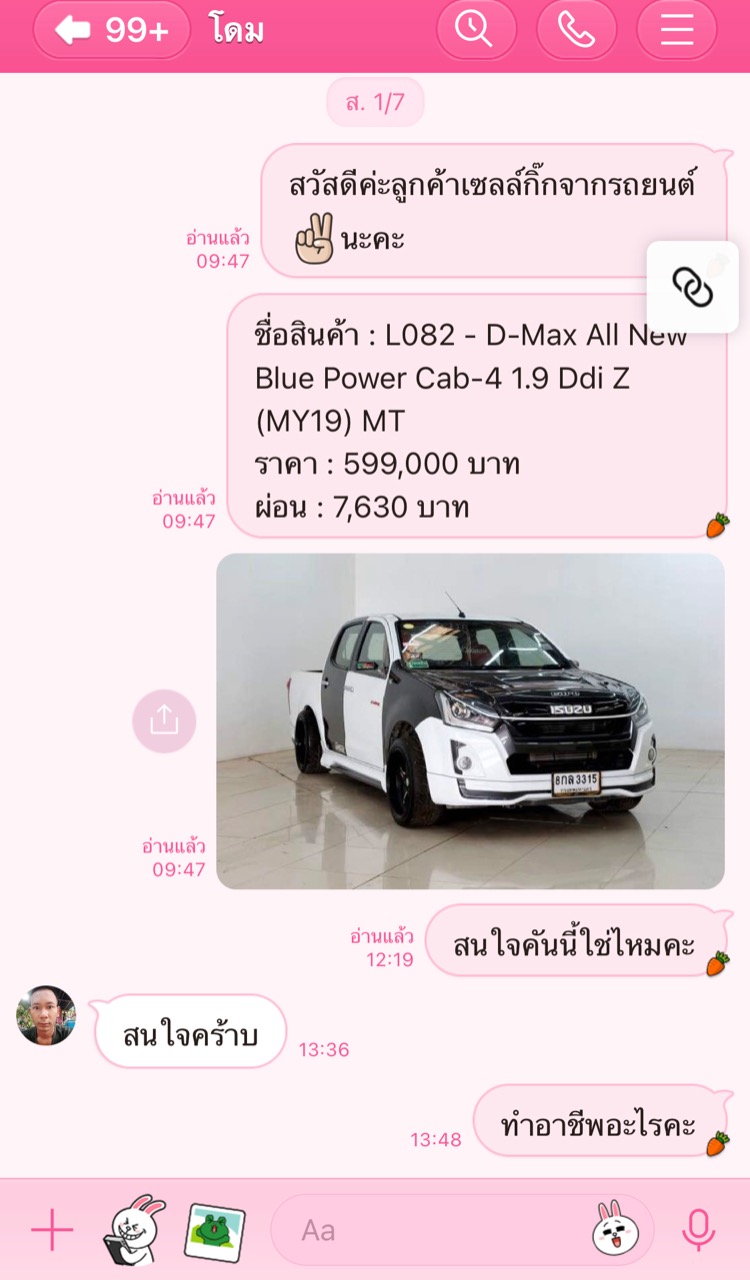Viewport: 750px width, 1280px height.
Task: Search within this chat
Action: [x=476, y=30]
